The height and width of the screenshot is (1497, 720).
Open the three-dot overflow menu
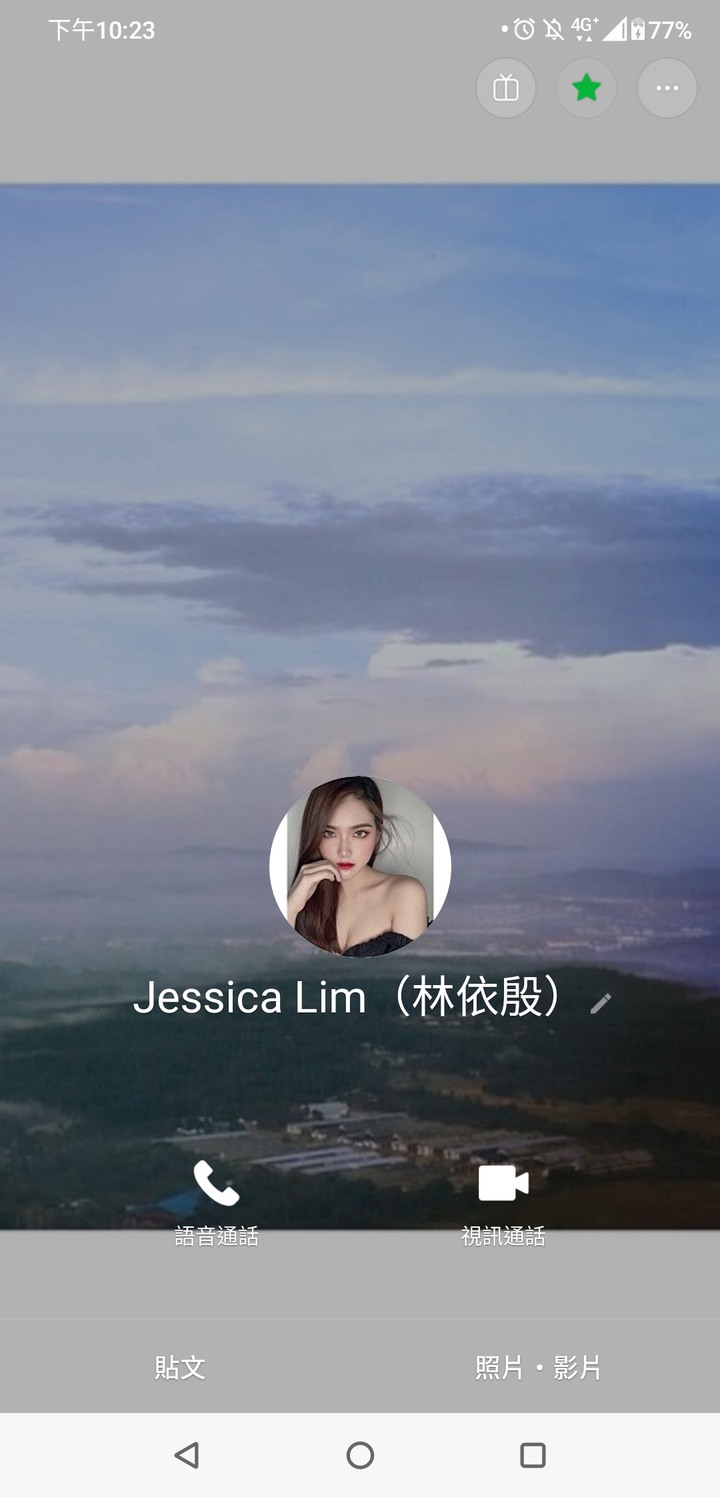[667, 89]
